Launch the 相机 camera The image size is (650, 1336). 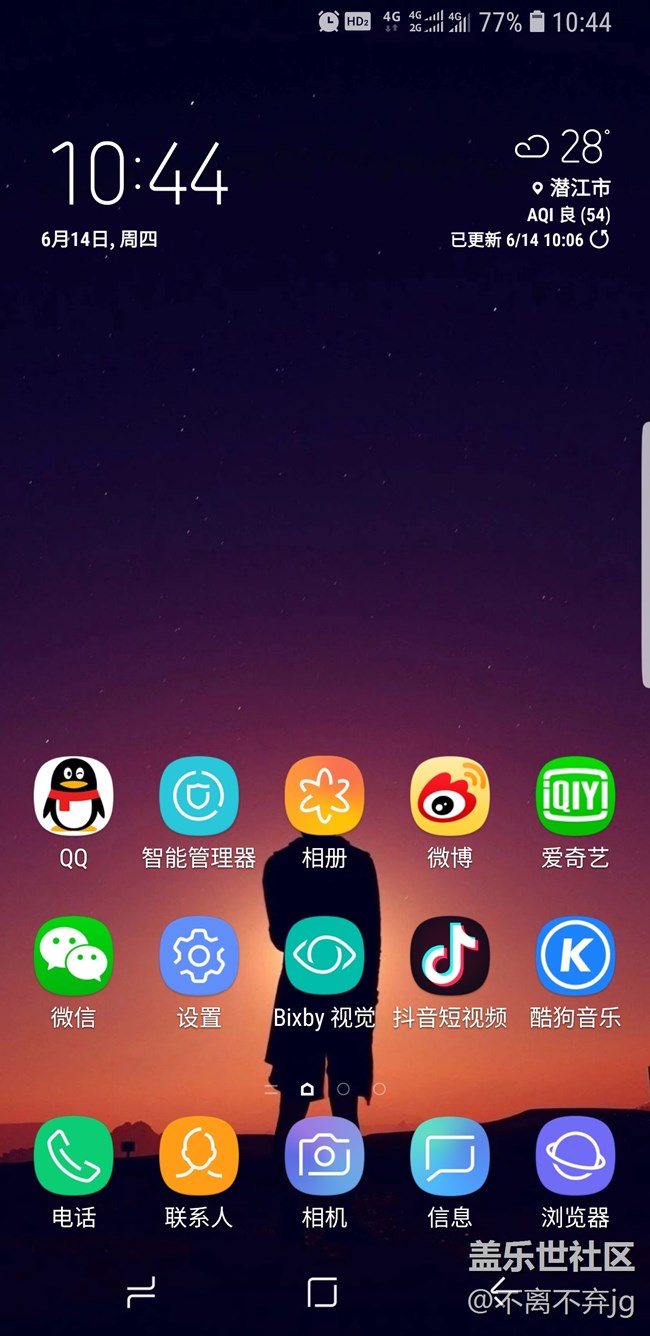click(x=324, y=1156)
